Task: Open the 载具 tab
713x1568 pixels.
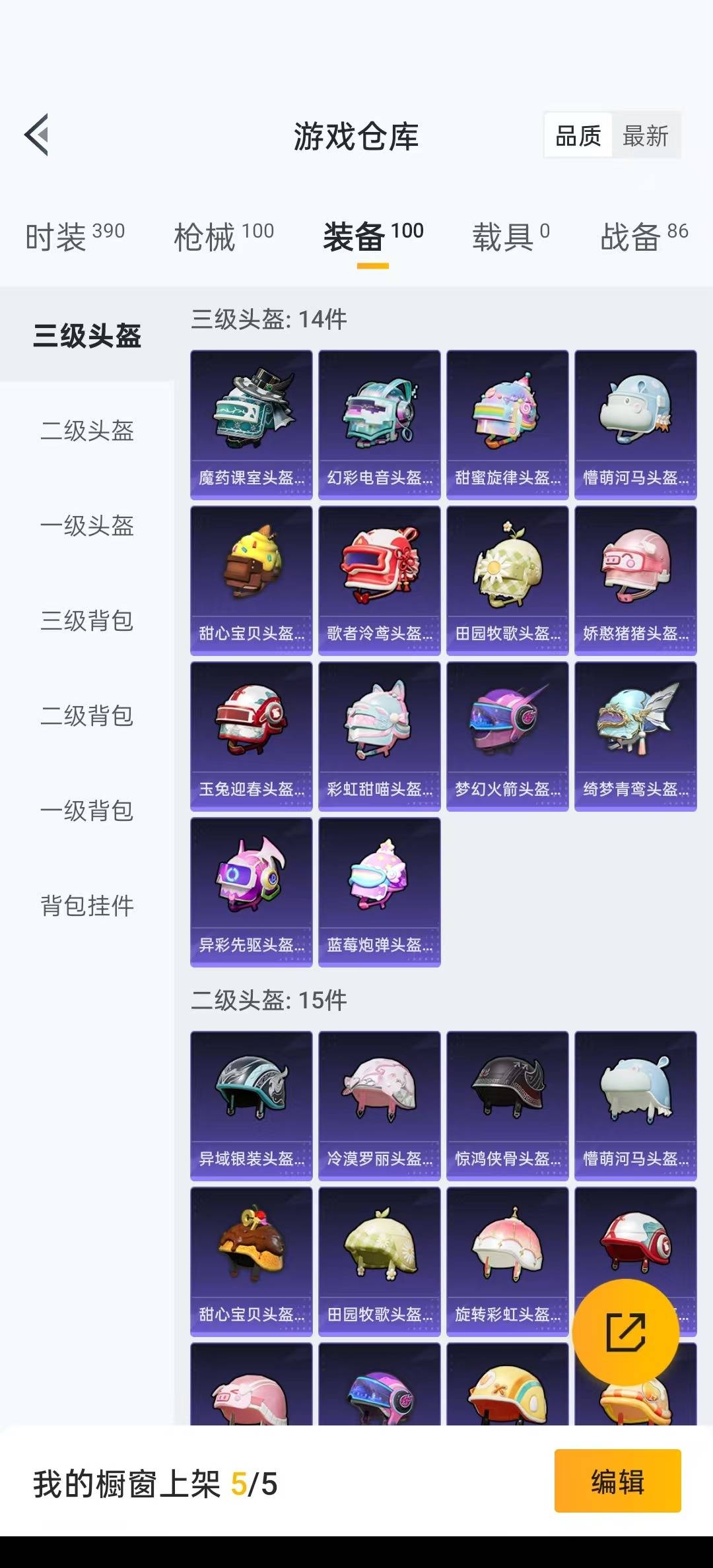Action: click(x=510, y=236)
